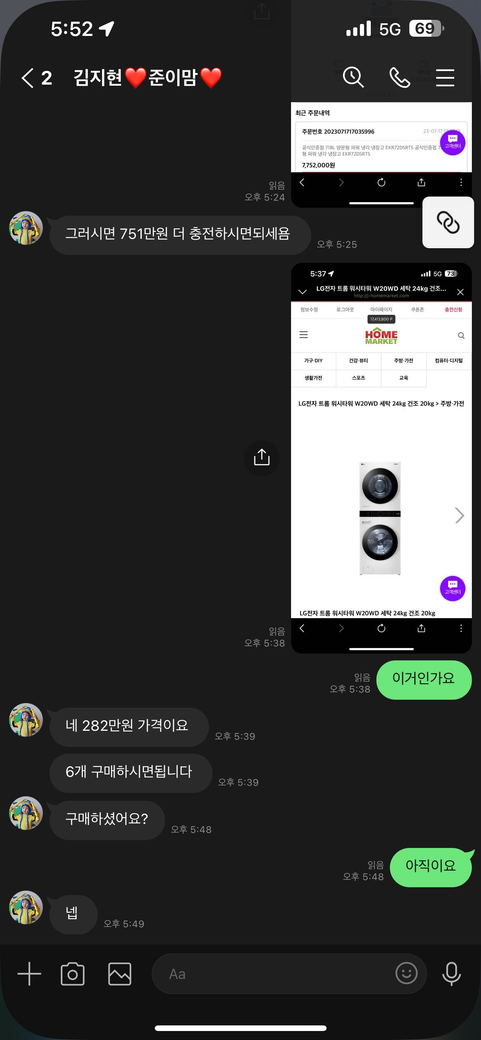
Task: Open the plus attachment menu
Action: (x=29, y=974)
